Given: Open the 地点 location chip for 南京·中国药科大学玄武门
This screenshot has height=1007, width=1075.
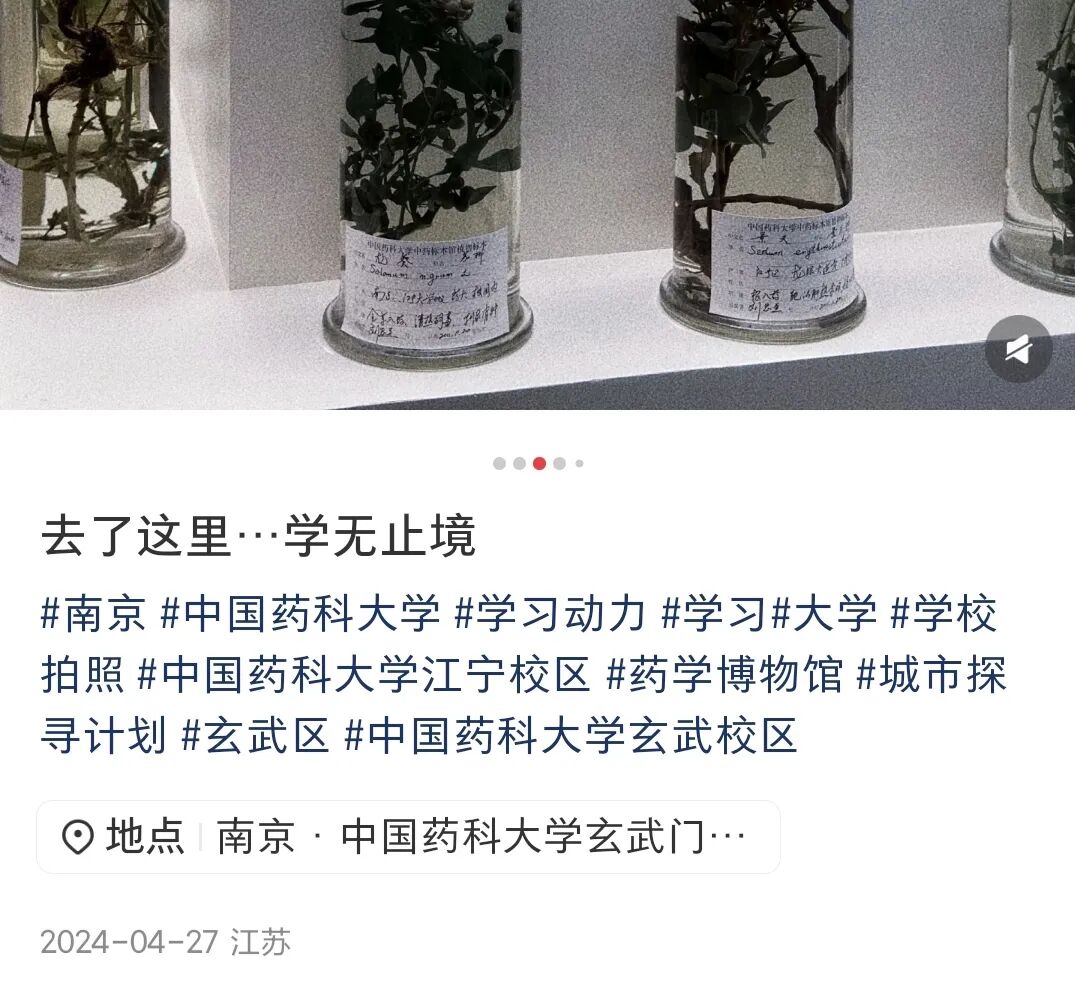Looking at the screenshot, I should pos(408,837).
